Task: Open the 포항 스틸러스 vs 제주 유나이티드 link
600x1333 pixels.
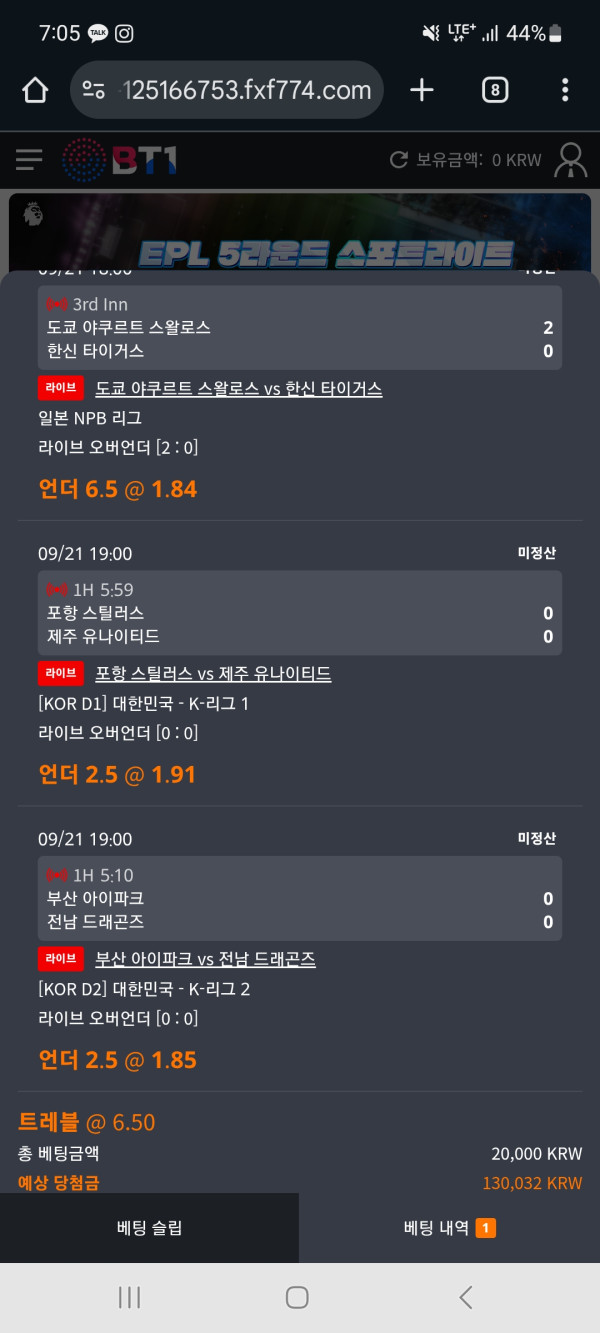Action: 213,673
